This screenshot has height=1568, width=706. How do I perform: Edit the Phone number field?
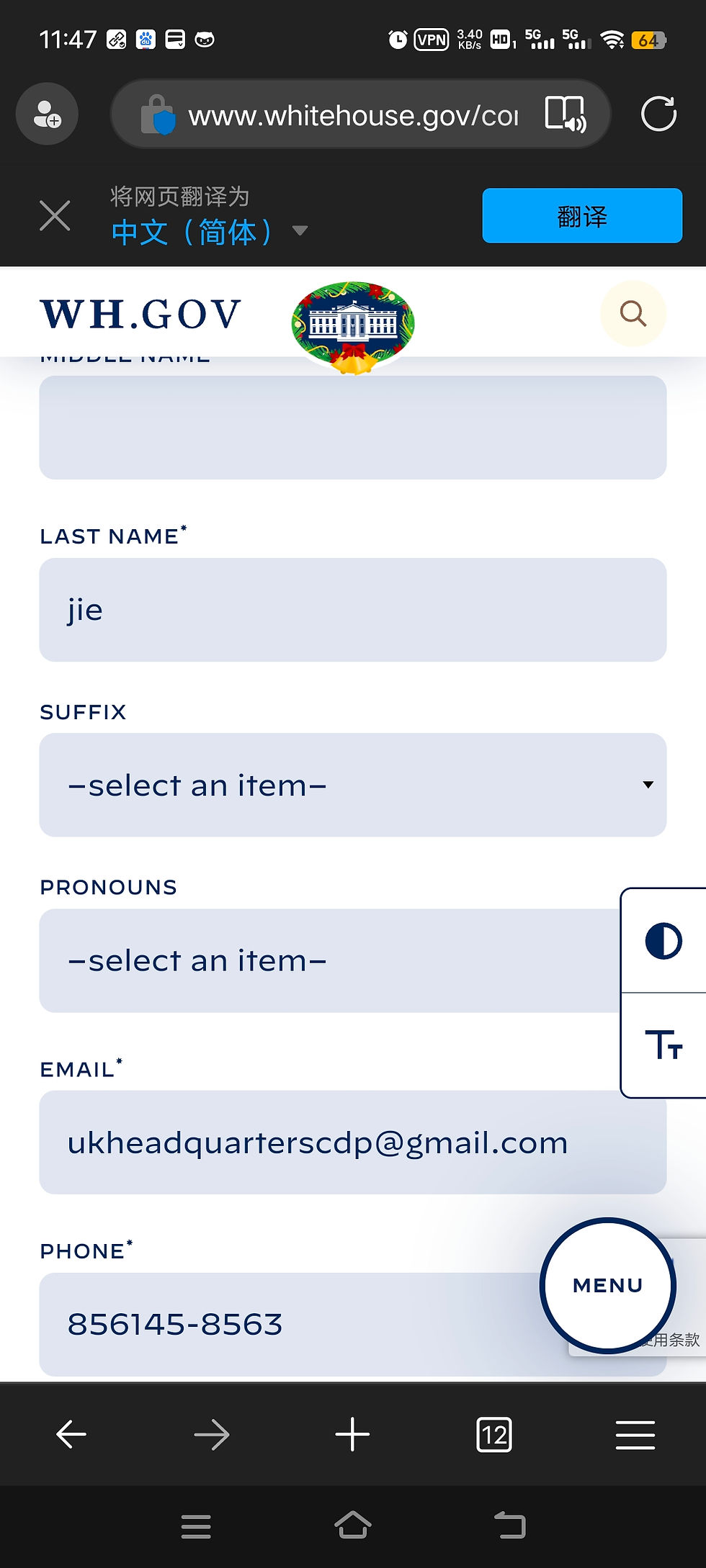[x=288, y=1324]
